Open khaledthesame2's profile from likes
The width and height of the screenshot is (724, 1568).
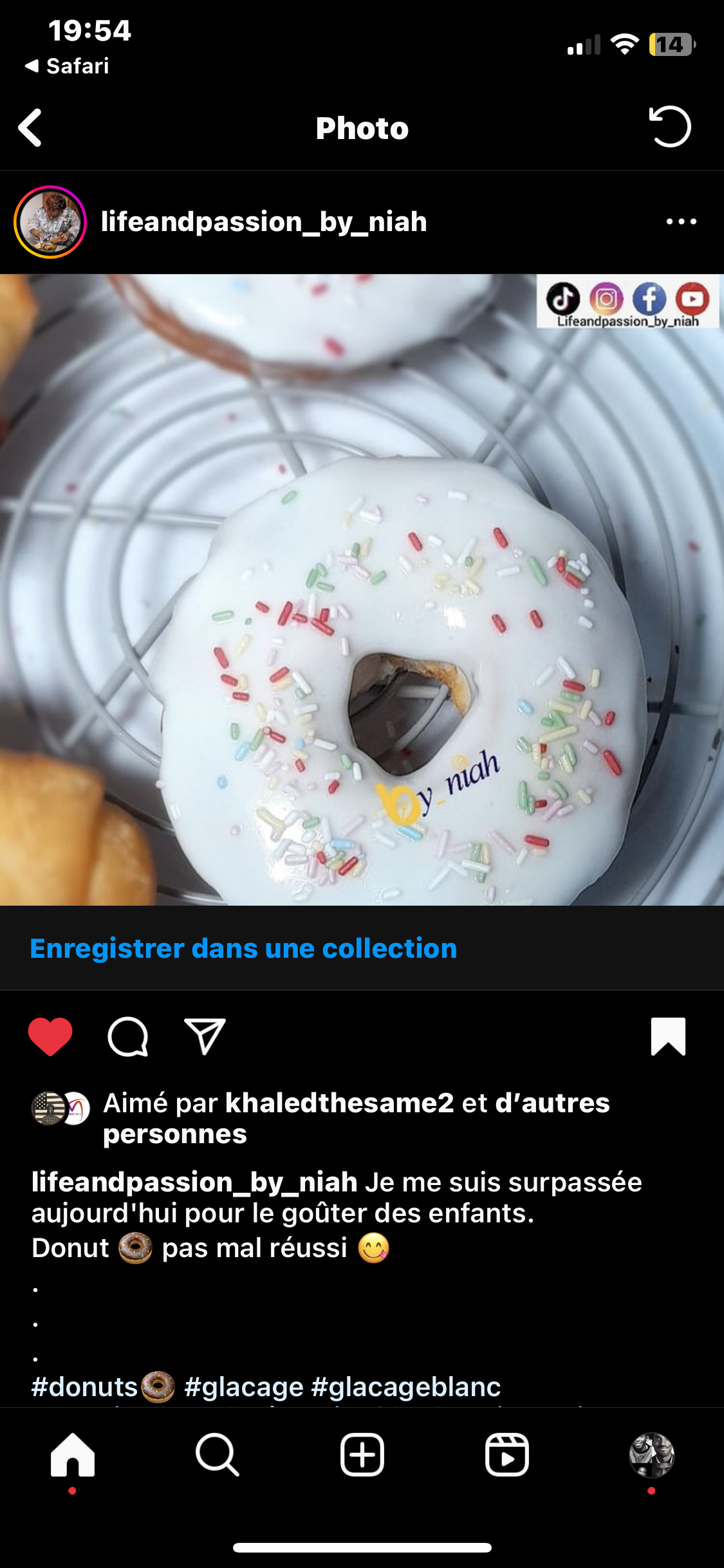click(x=339, y=1103)
